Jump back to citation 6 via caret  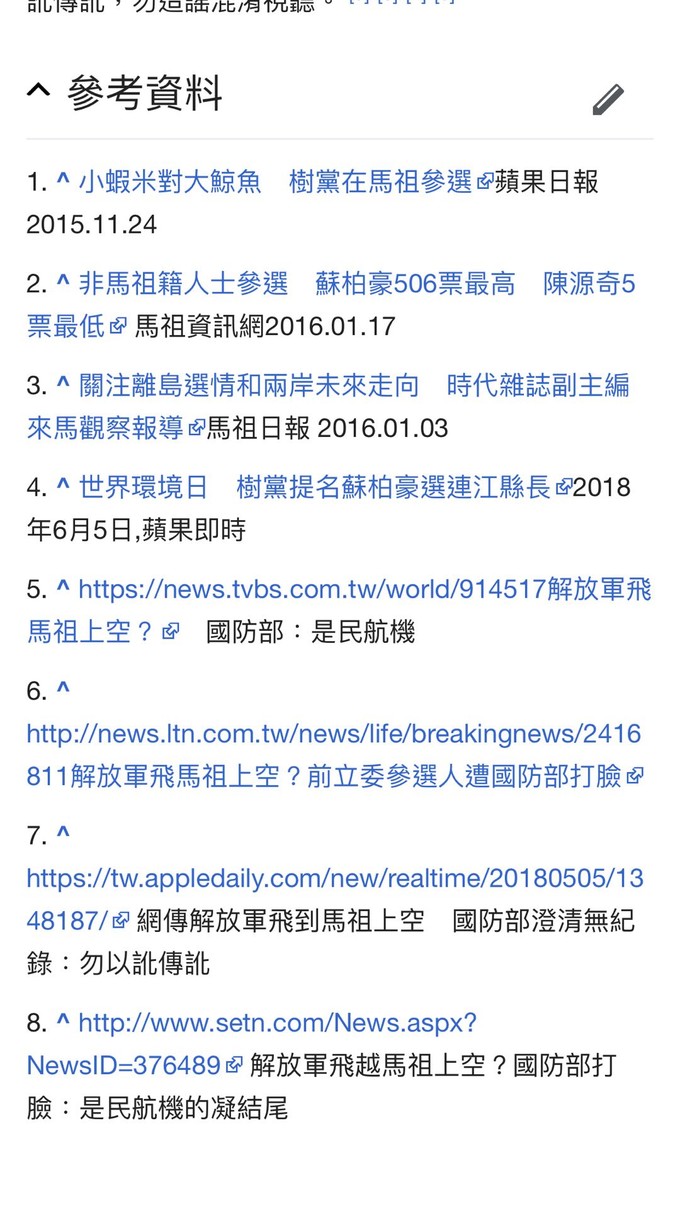tap(63, 690)
